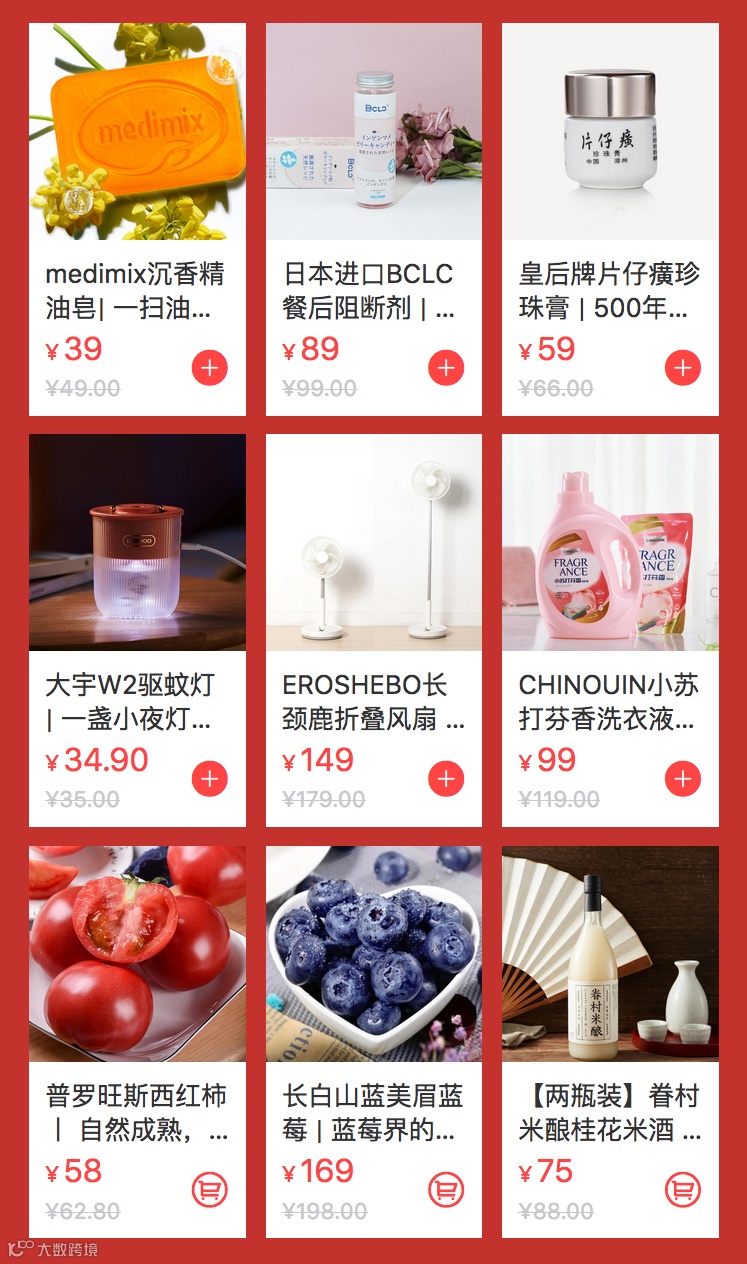Open the 大宇W2驱蚊灯 product card
Viewport: 747px width, 1264px height.
point(137,543)
